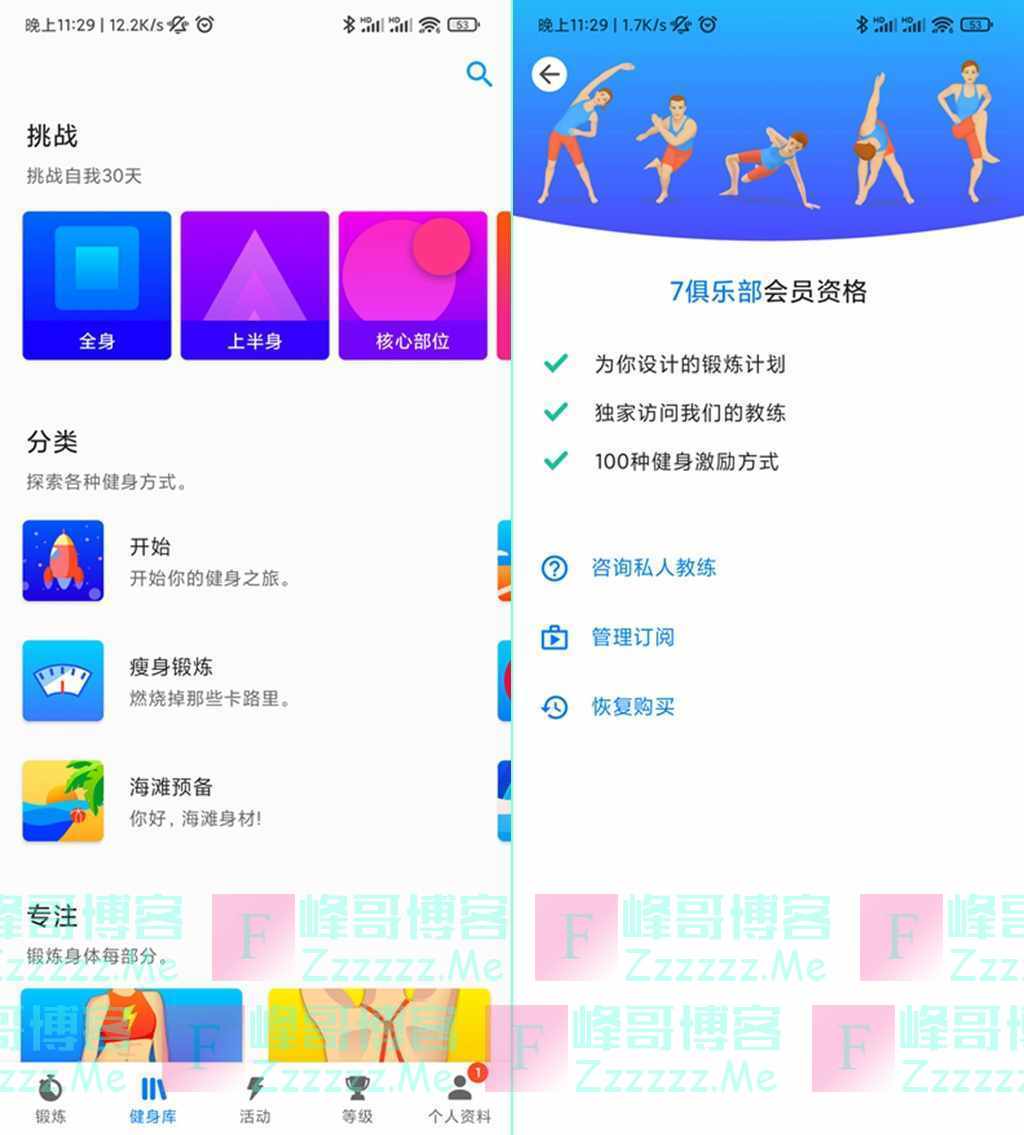Open the 全身 challenge card
Viewport: 1024px width, 1135px height.
(x=97, y=285)
